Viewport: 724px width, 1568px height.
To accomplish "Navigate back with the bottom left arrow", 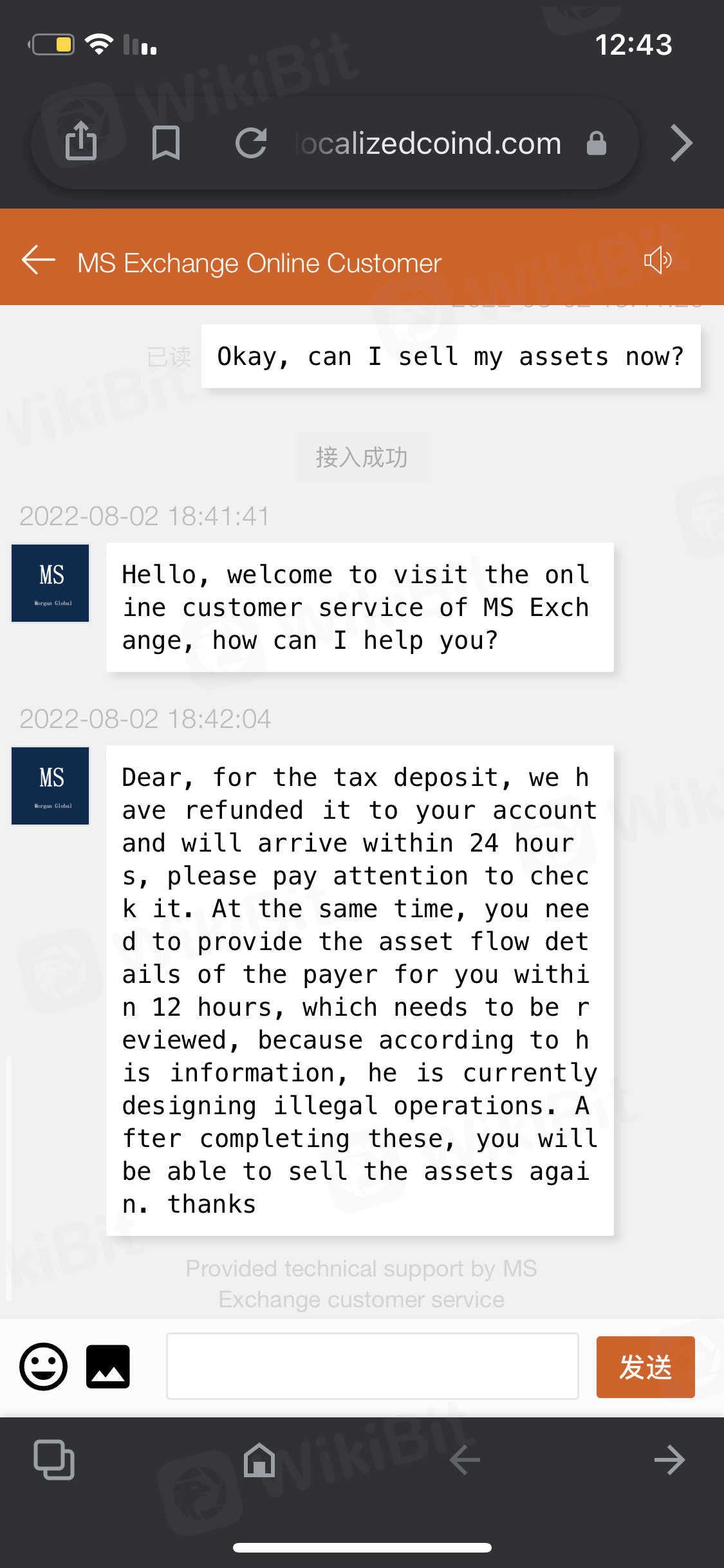I will 465,1459.
